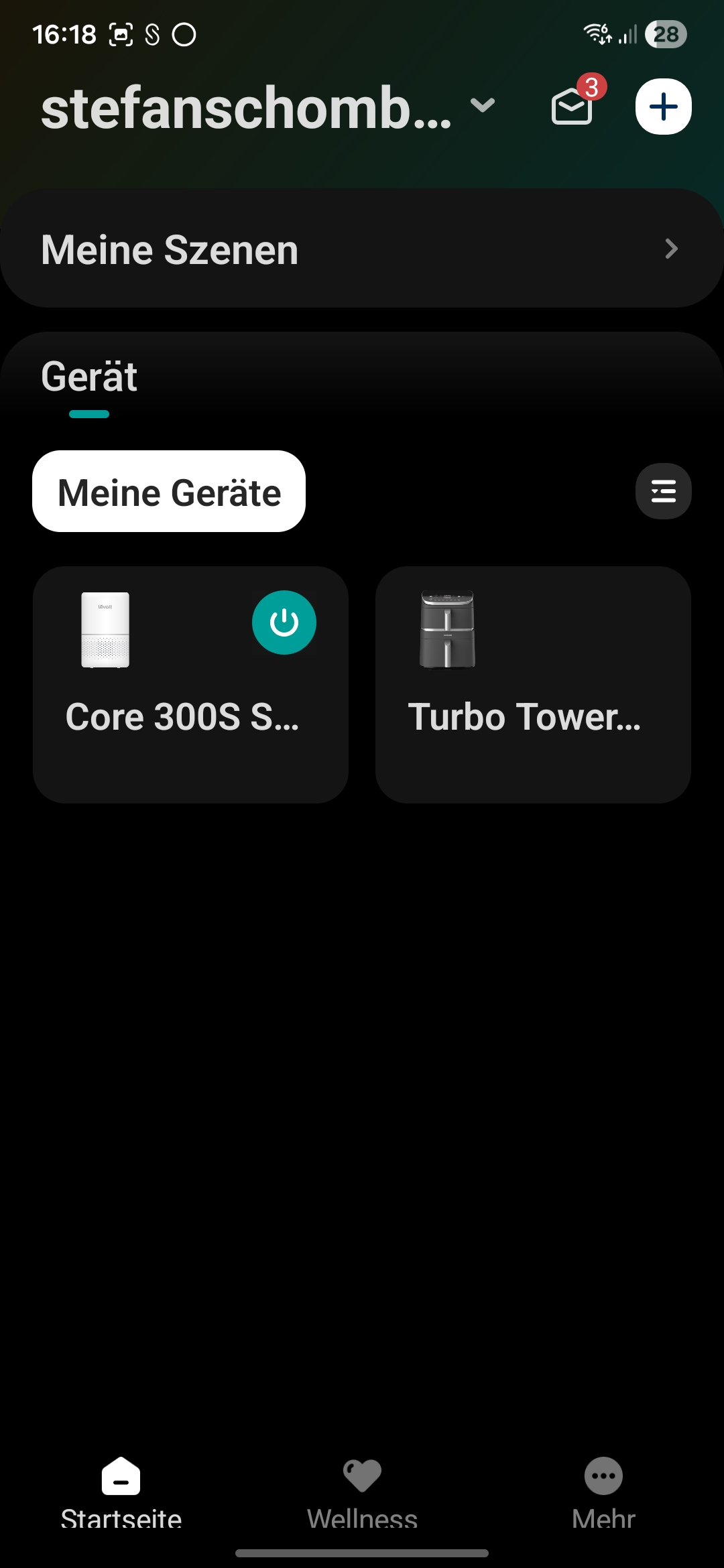The width and height of the screenshot is (724, 1568).
Task: Select the Gerät tab
Action: 89,377
